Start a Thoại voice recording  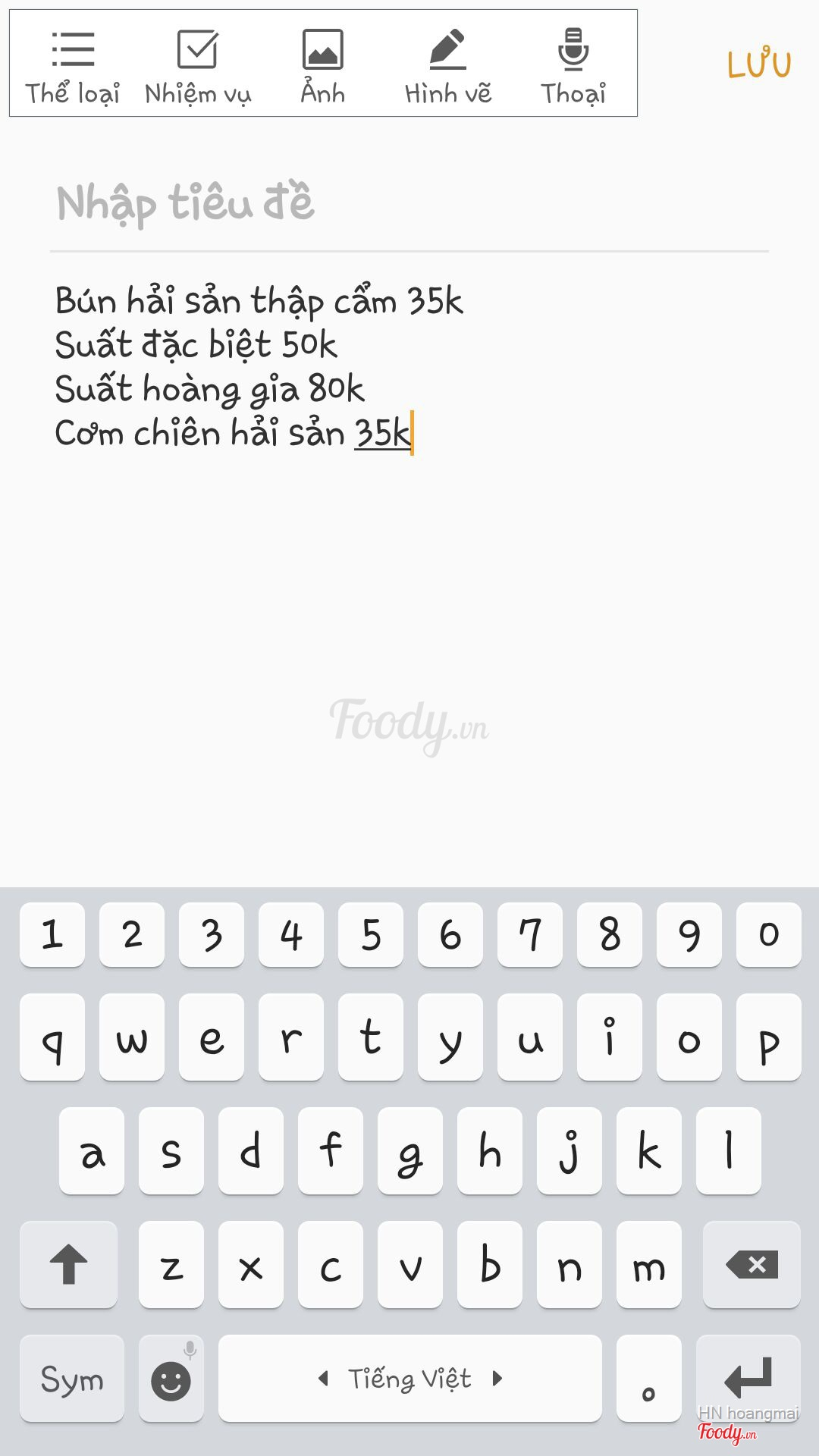click(x=573, y=67)
